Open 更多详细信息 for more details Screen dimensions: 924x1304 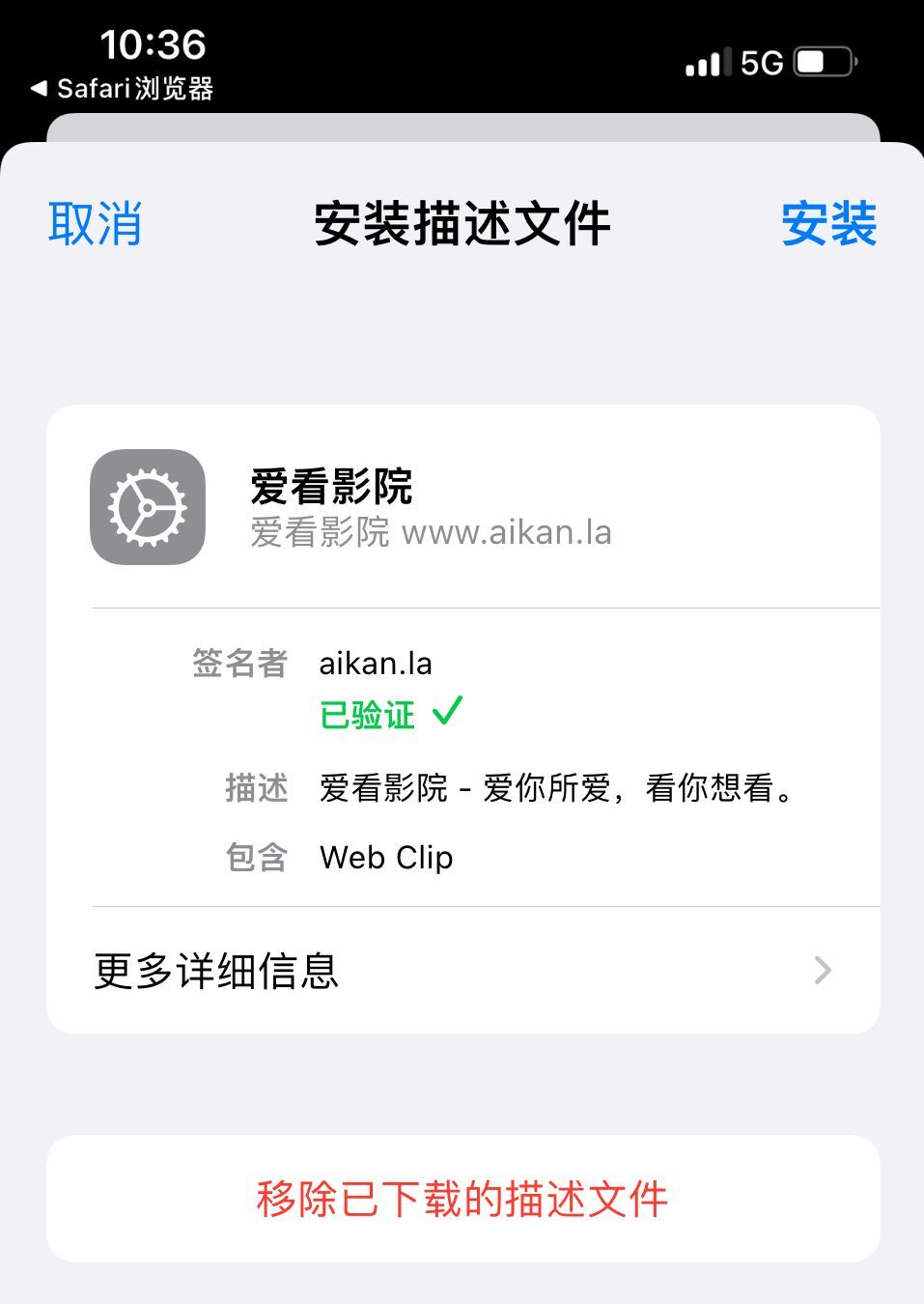point(462,971)
